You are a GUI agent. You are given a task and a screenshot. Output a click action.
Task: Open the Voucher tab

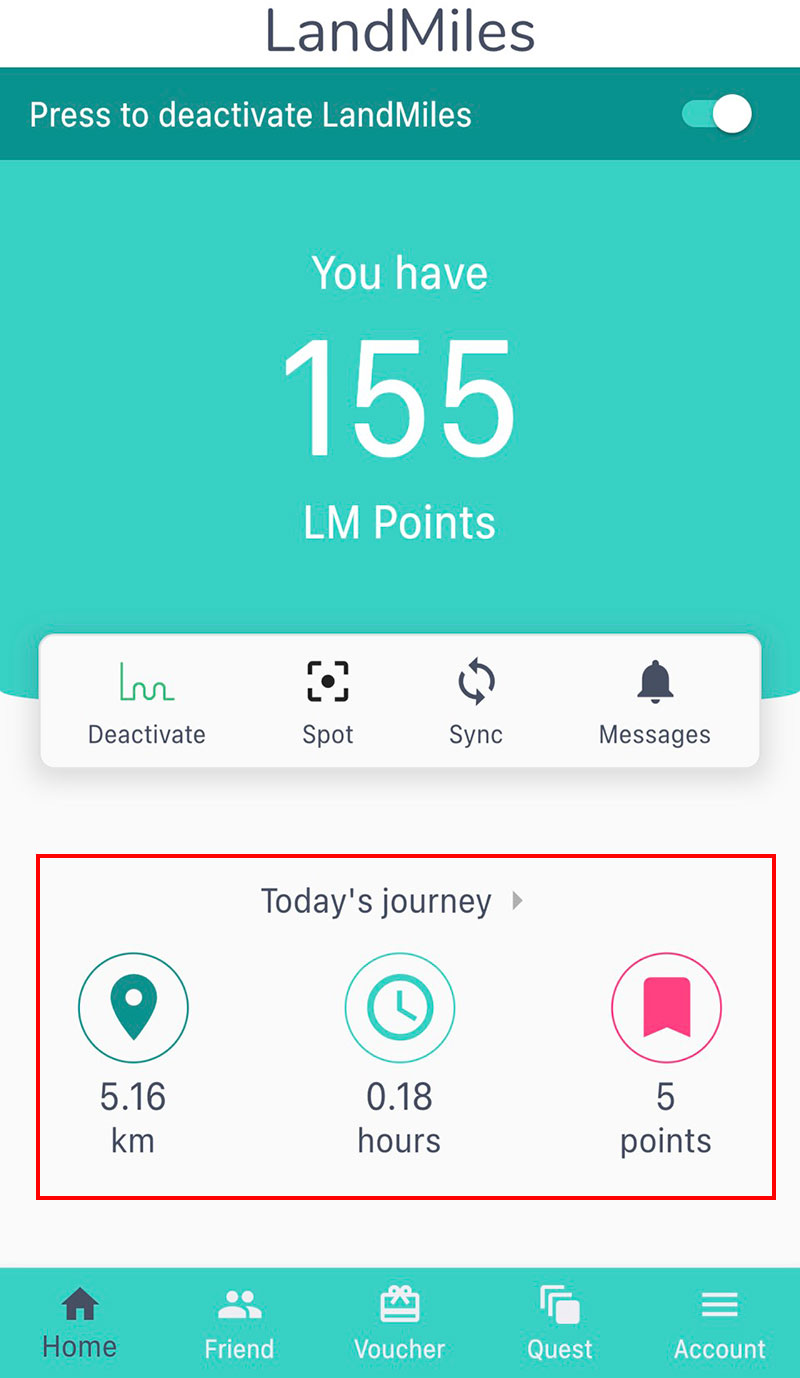click(x=399, y=1322)
